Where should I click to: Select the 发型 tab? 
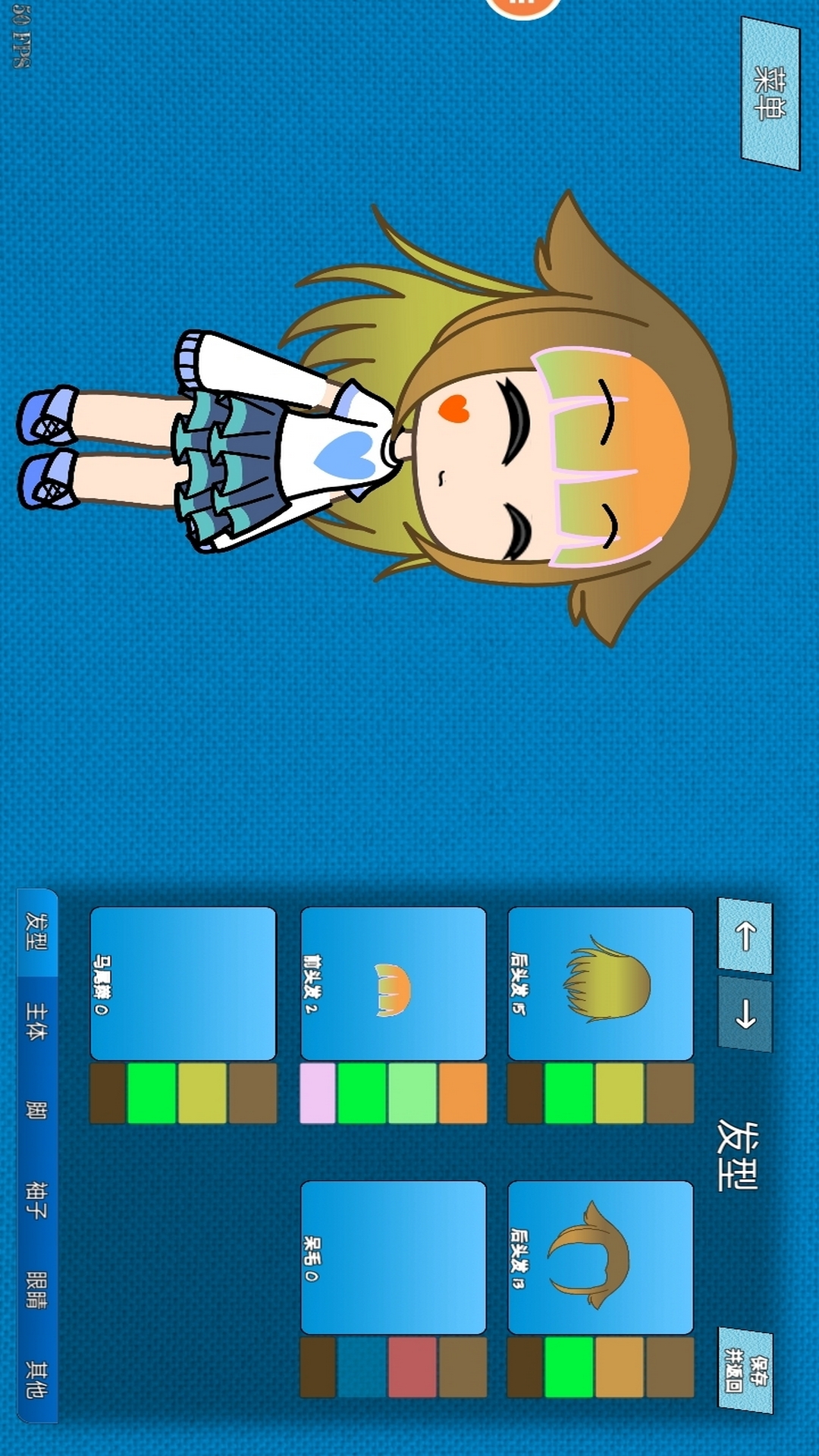[x=36, y=931]
